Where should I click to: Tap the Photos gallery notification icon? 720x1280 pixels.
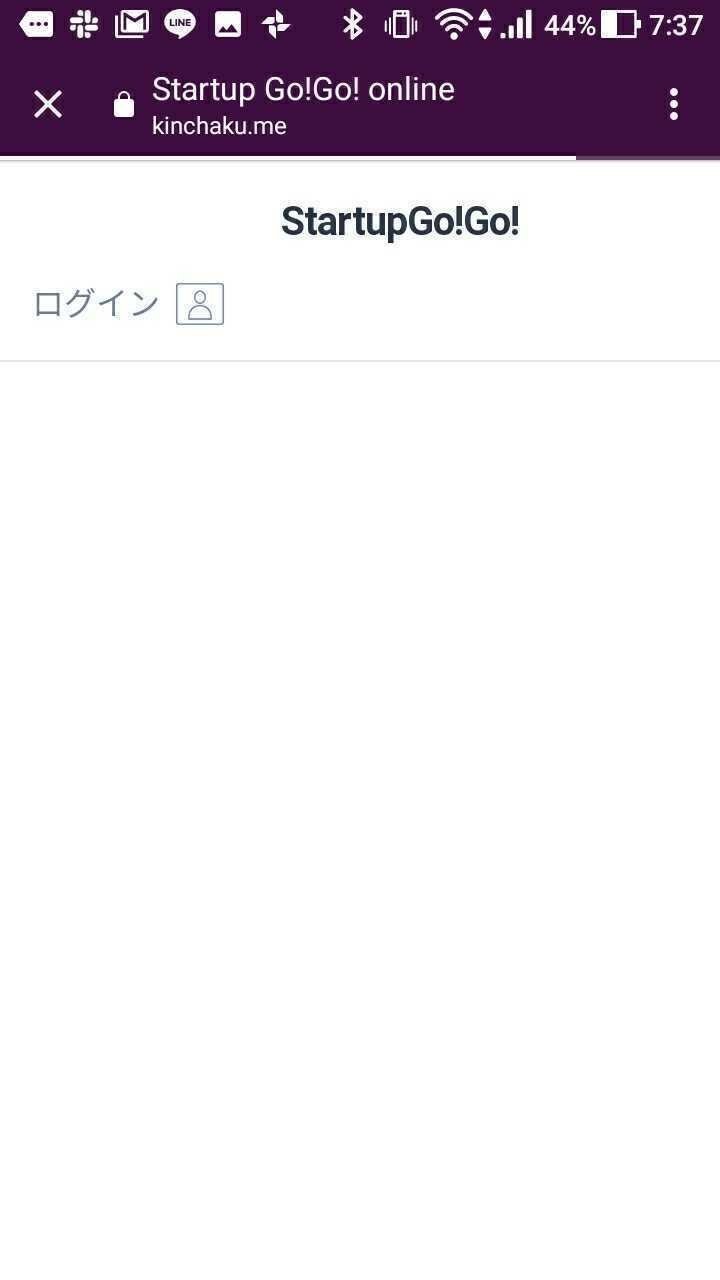(x=228, y=23)
